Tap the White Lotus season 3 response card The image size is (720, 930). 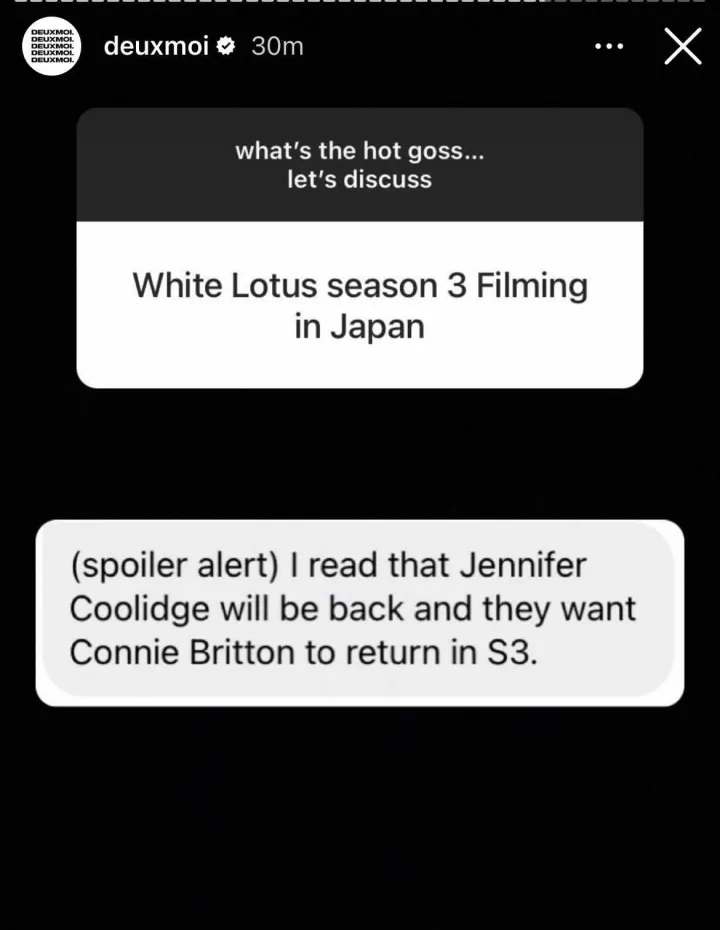pyautogui.click(x=359, y=305)
